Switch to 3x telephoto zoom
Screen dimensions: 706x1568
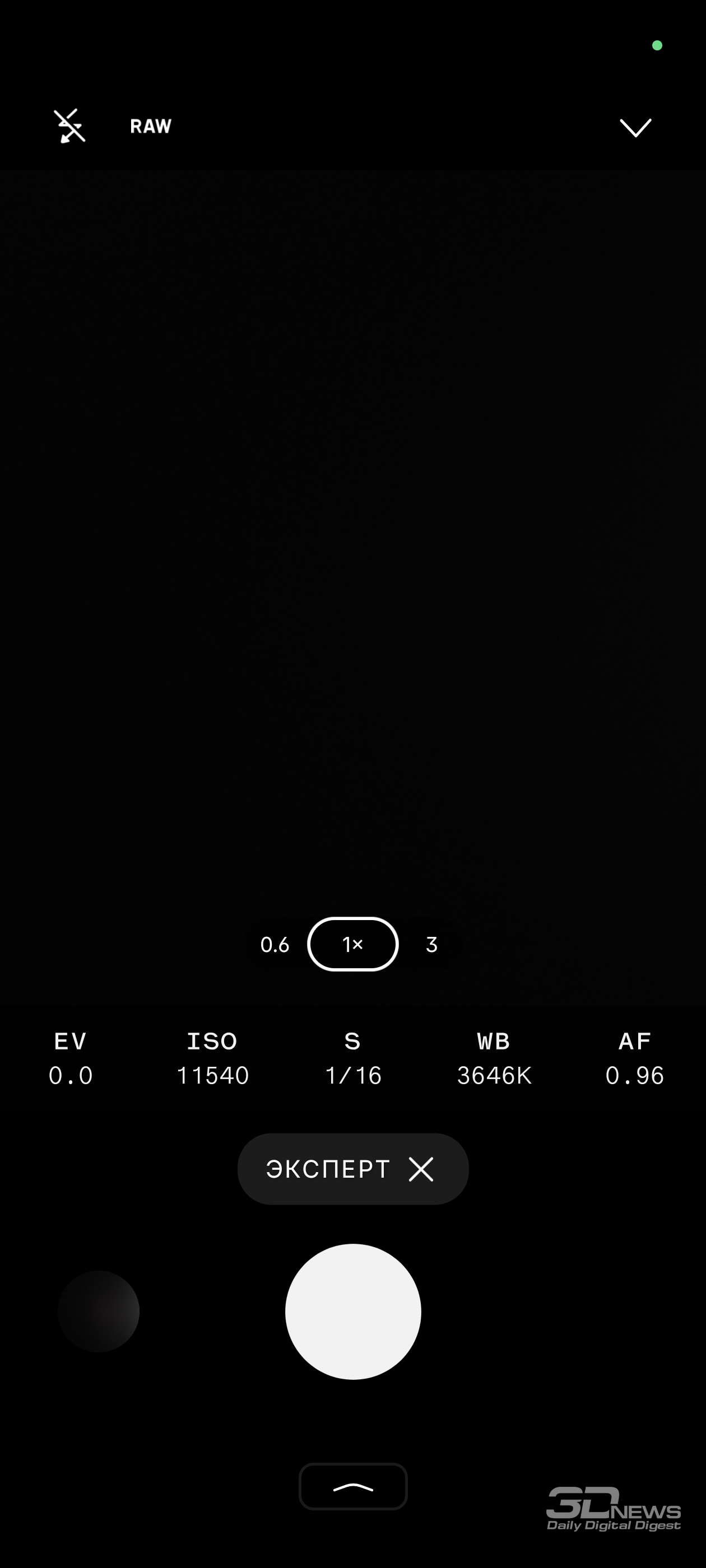tap(431, 944)
